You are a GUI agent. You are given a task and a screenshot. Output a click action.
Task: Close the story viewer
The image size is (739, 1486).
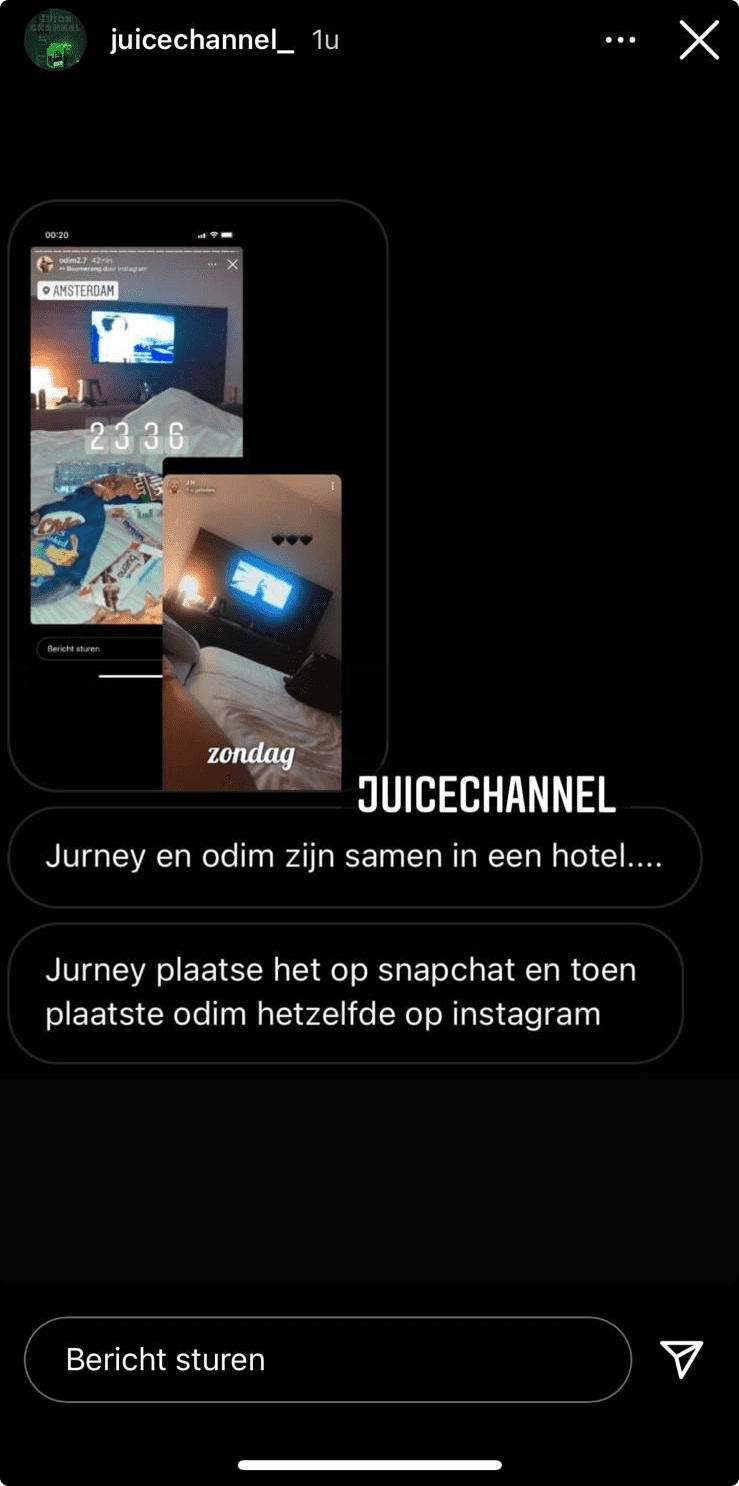(699, 41)
